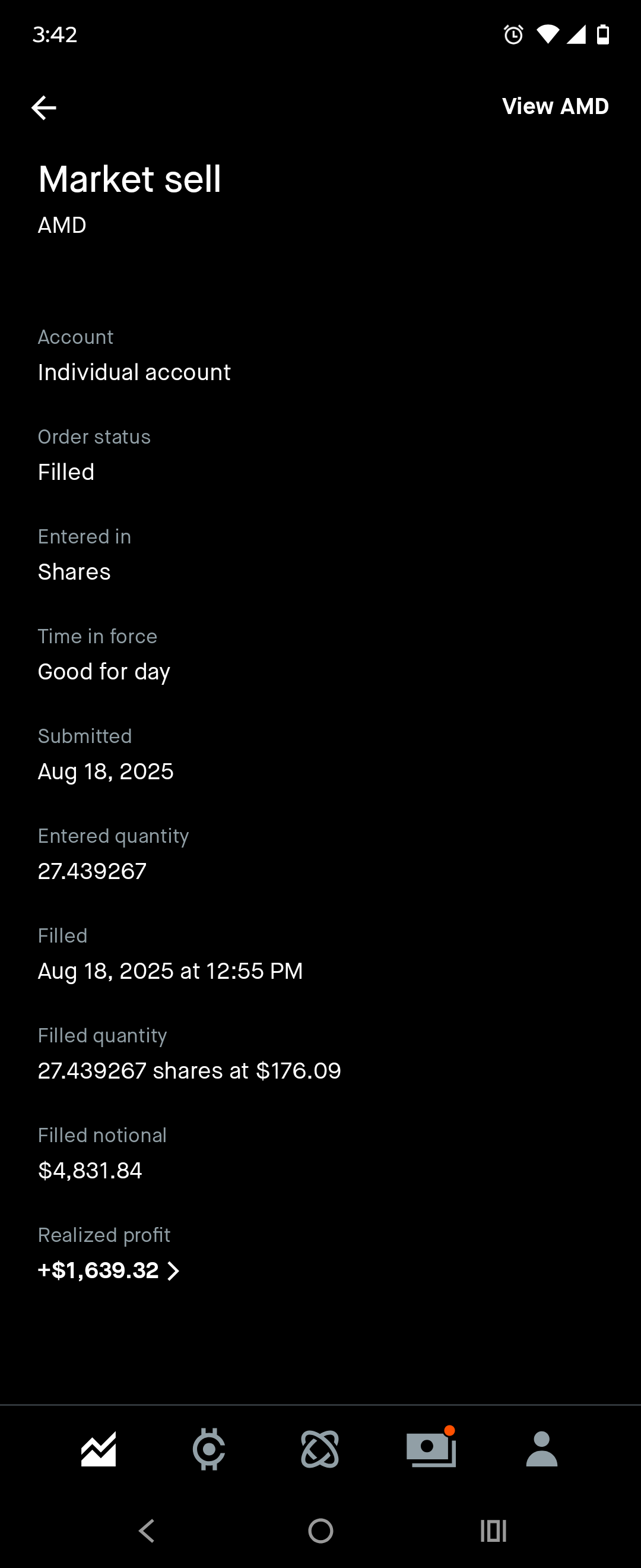The width and height of the screenshot is (641, 1568).
Task: Go back using the top arrow
Action: click(x=44, y=108)
